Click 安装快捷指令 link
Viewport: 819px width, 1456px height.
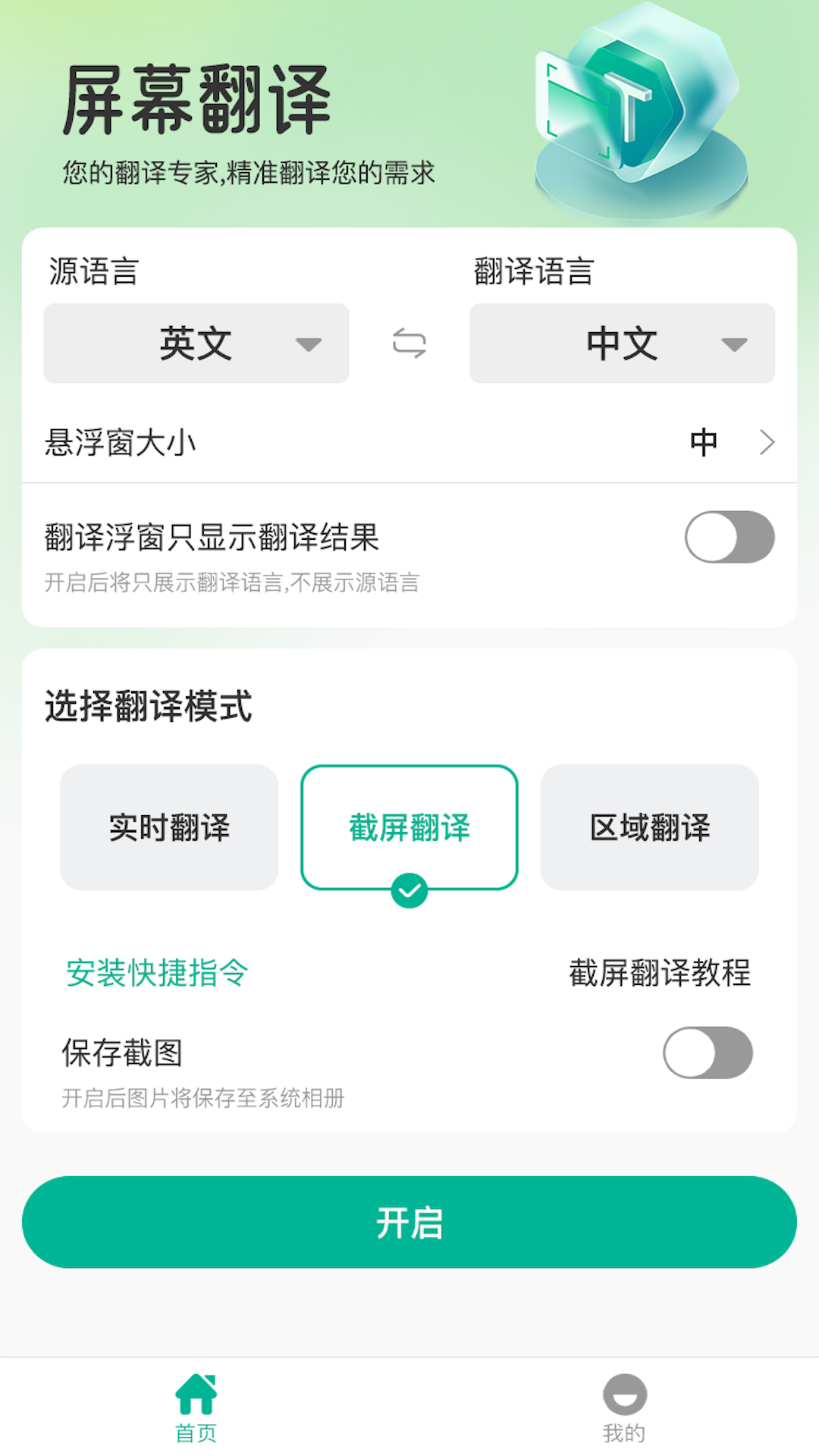click(156, 973)
